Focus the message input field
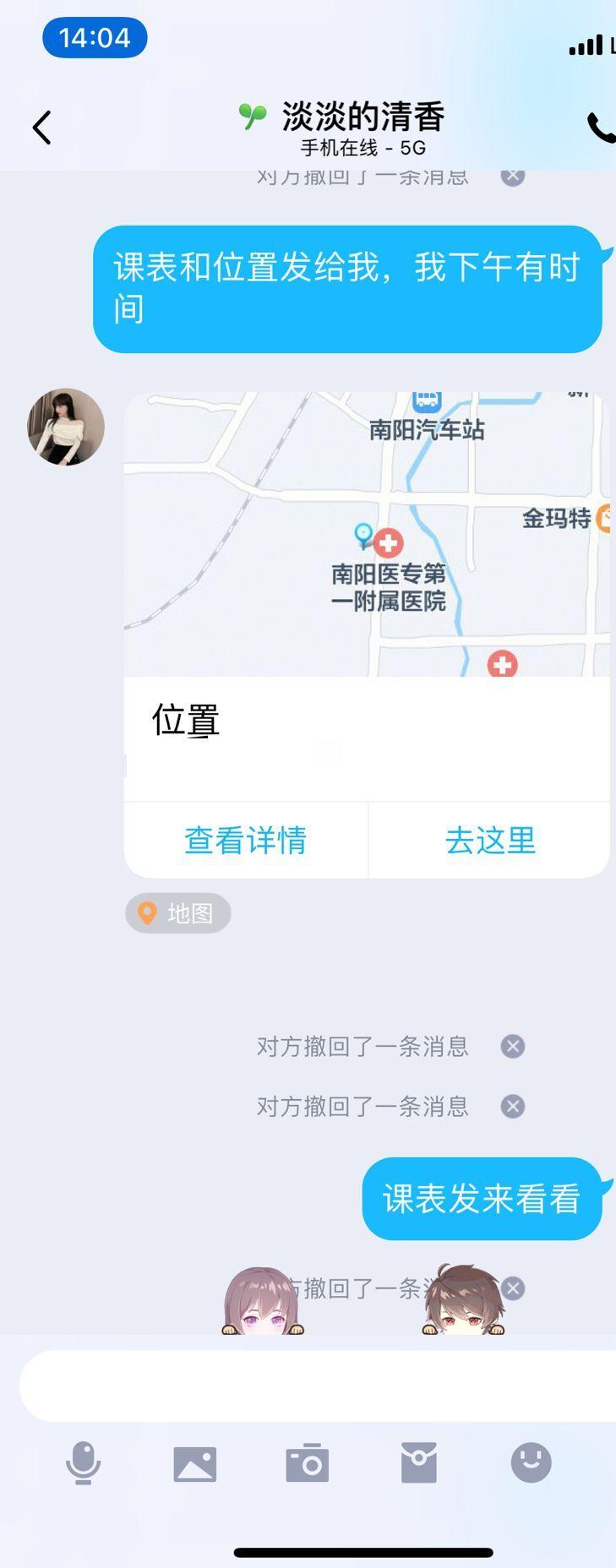This screenshot has width=616, height=1568. [318, 1386]
